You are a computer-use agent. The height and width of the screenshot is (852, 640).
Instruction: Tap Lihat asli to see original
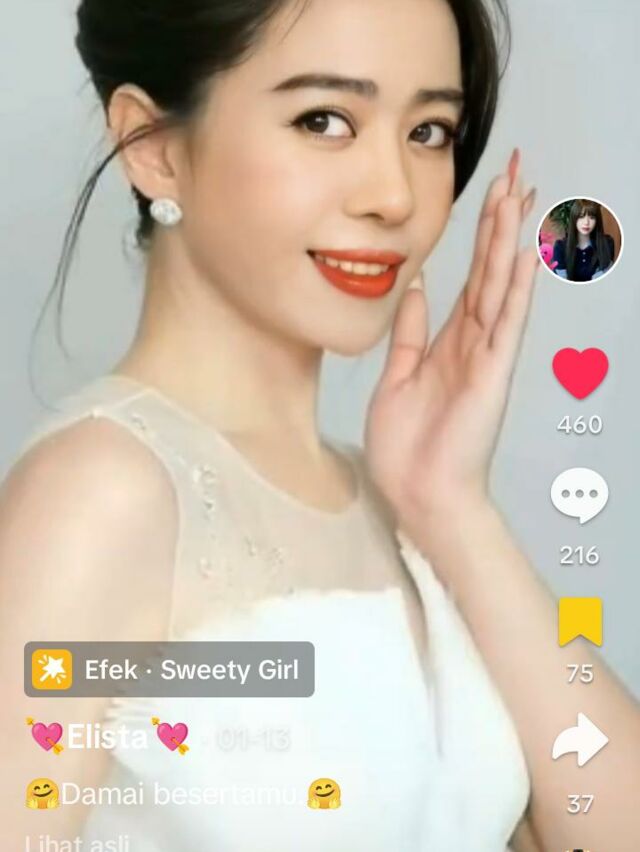[x=78, y=843]
